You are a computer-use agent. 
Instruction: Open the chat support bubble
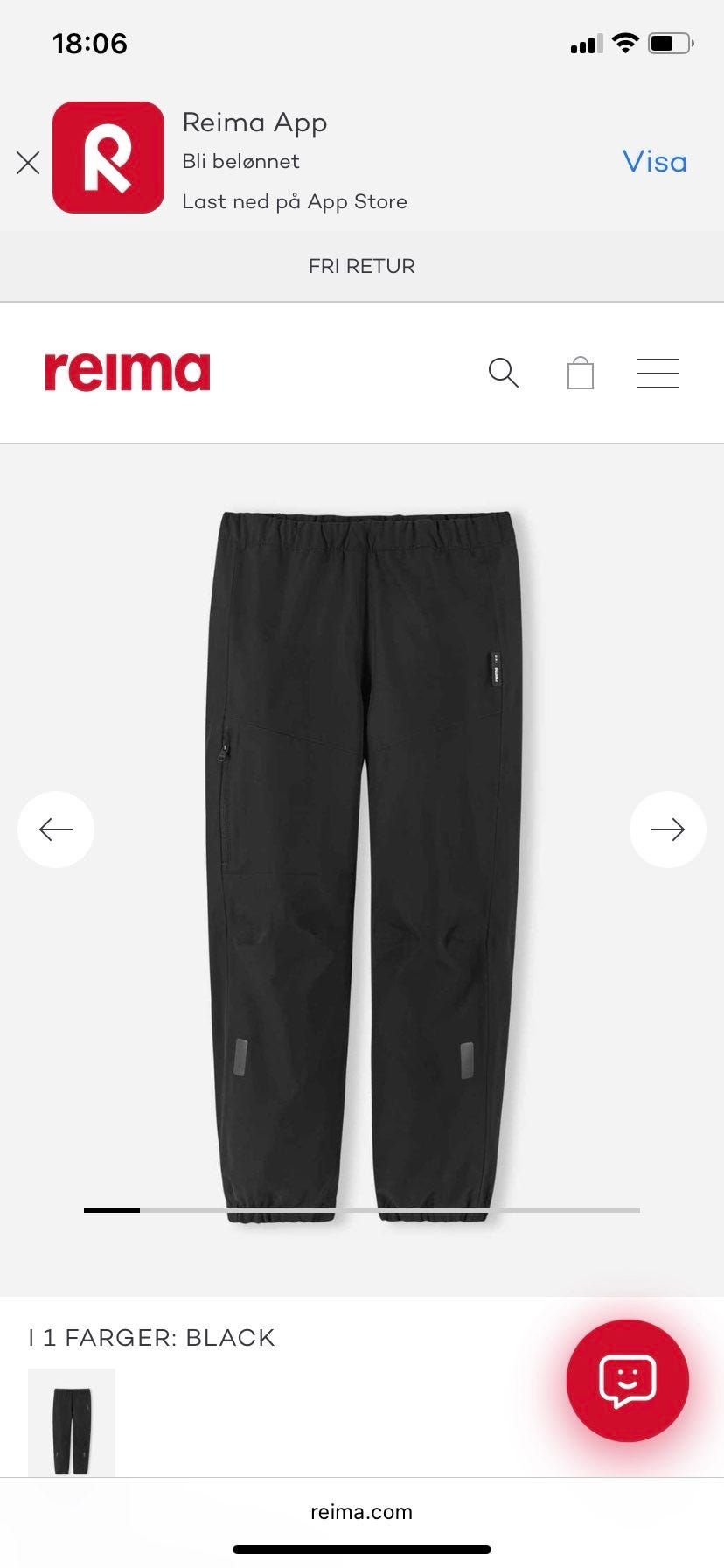(627, 1380)
